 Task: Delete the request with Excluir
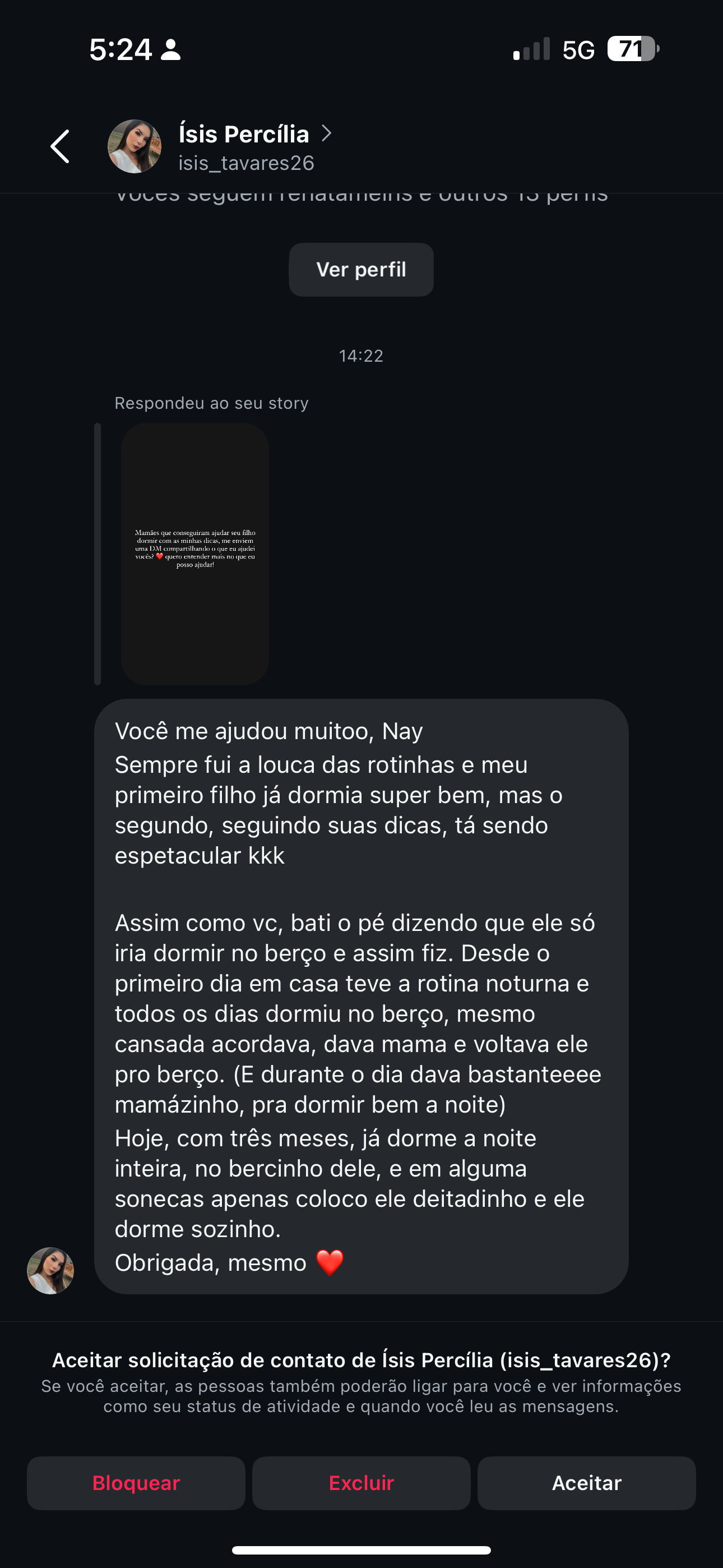(x=361, y=1483)
